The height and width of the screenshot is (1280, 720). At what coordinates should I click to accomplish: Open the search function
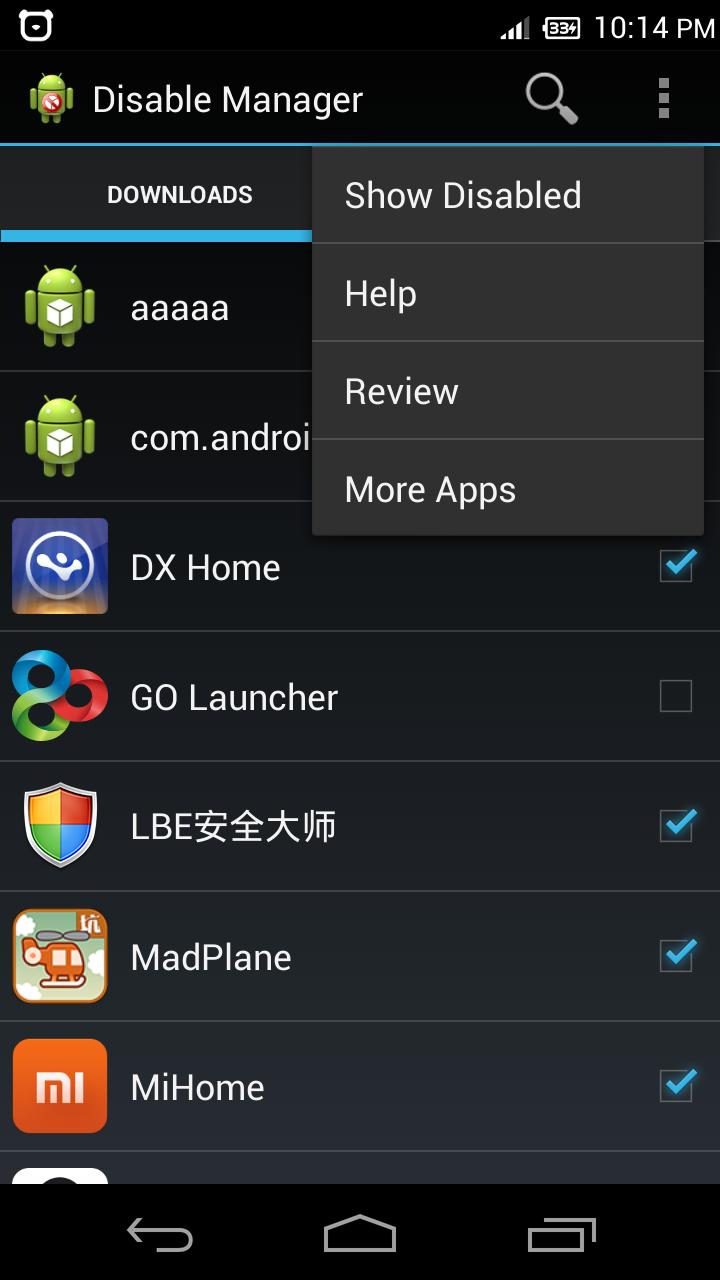[549, 96]
